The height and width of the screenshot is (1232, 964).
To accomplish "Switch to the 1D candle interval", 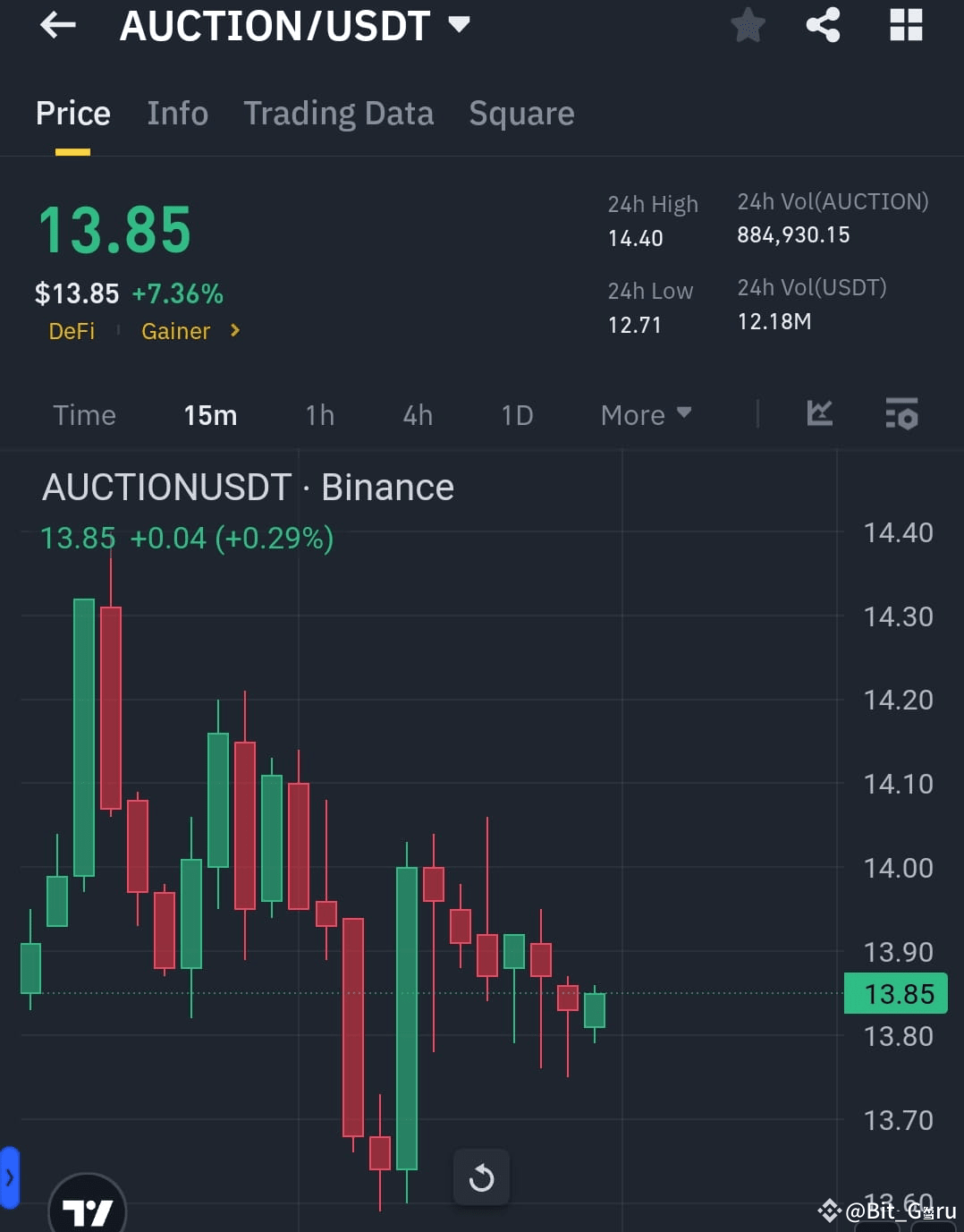I will coord(516,414).
